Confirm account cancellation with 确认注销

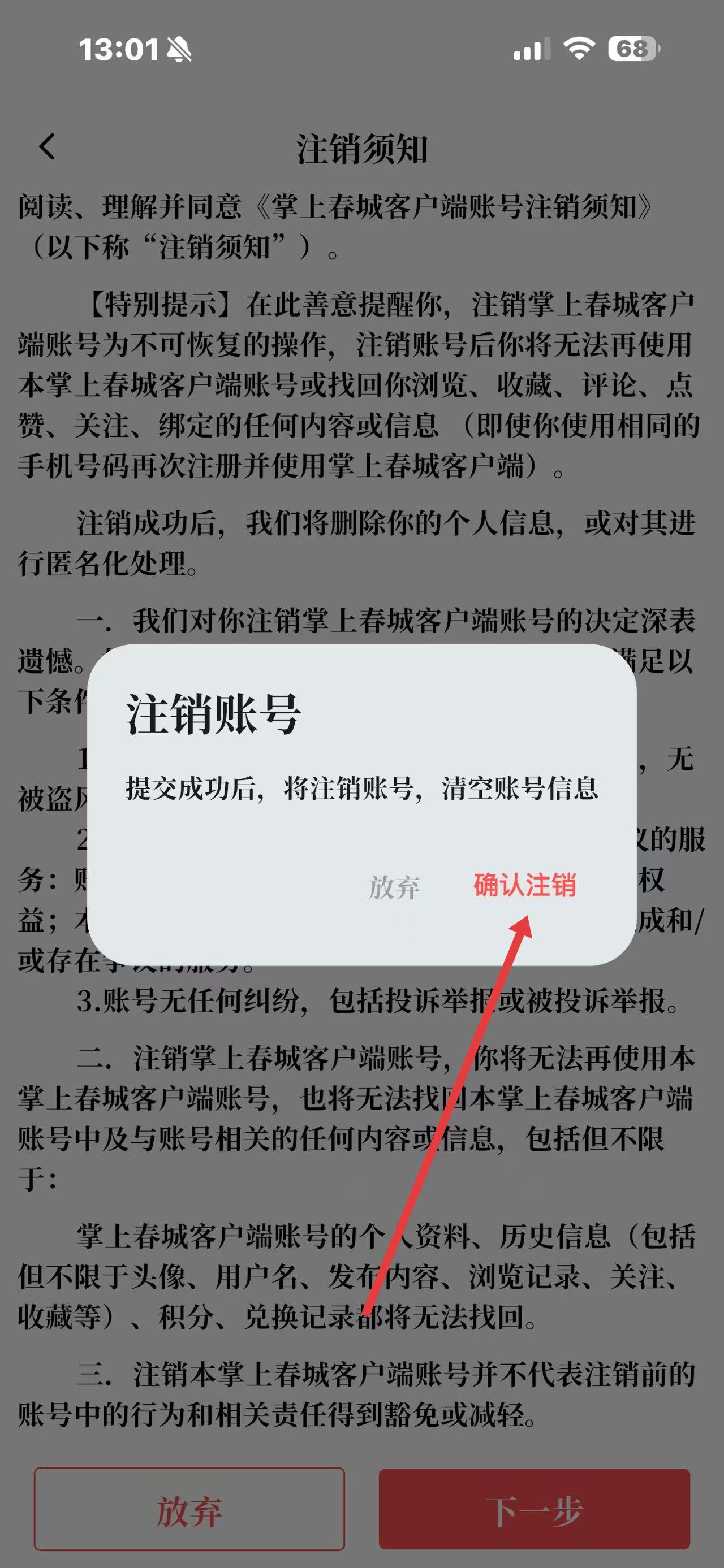pyautogui.click(x=524, y=886)
